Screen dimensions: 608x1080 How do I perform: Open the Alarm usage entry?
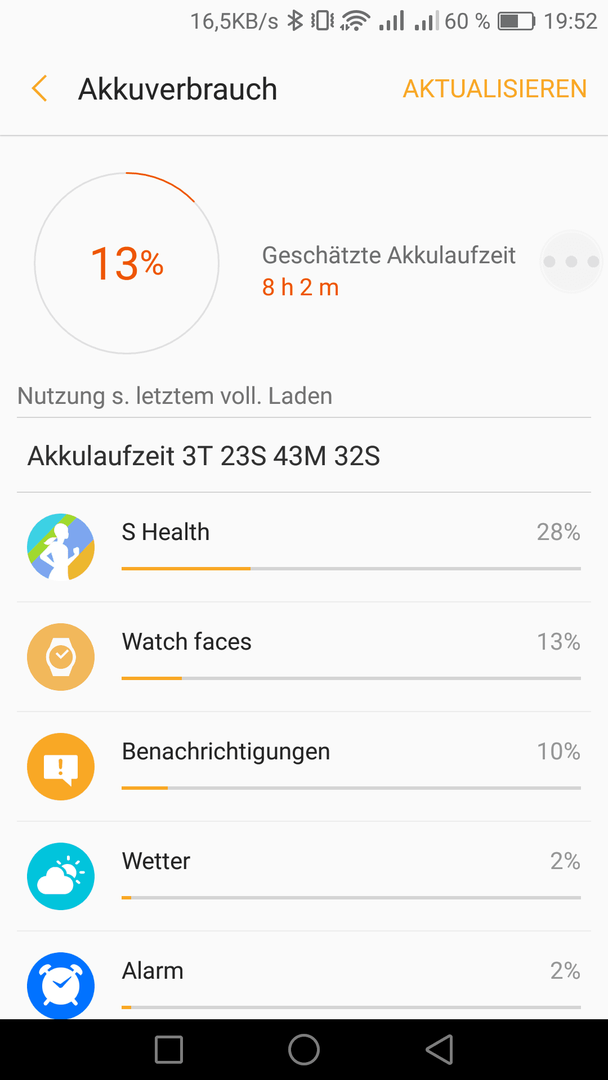pyautogui.click(x=304, y=975)
